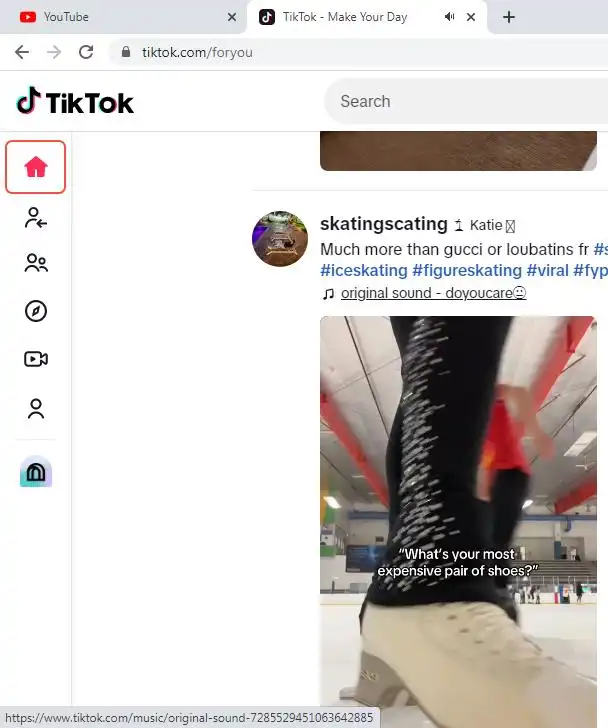
Task: Open the Friends section in sidebar
Action: coord(36,264)
